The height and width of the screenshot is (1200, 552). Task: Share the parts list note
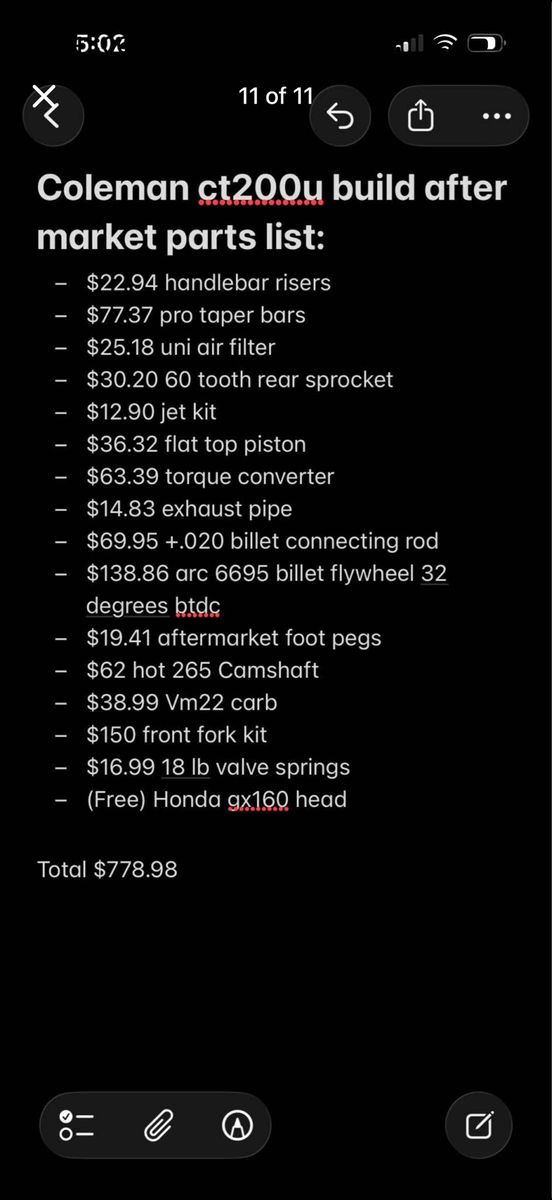click(421, 117)
